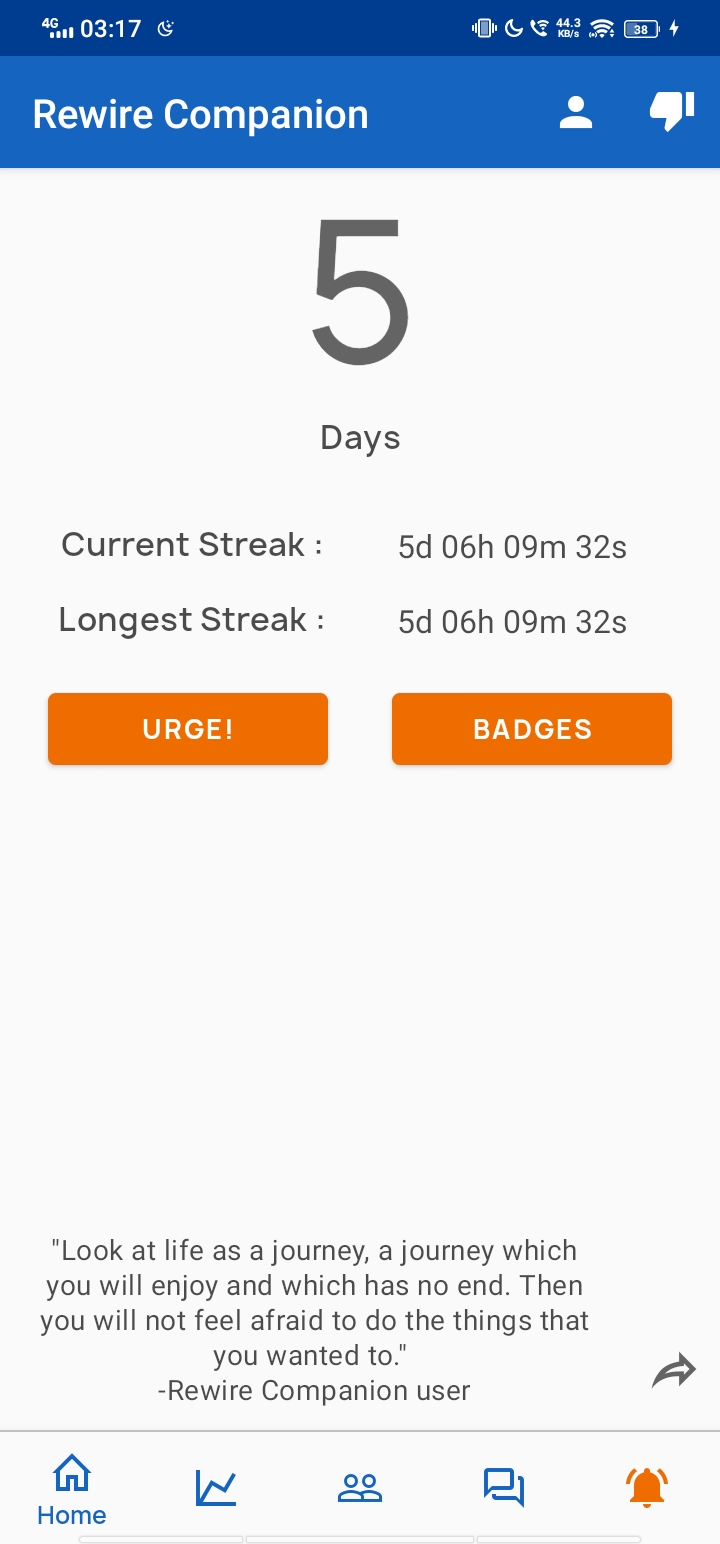Screen dimensions: 720x1544
Task: Open the chat messages tab
Action: click(504, 1488)
